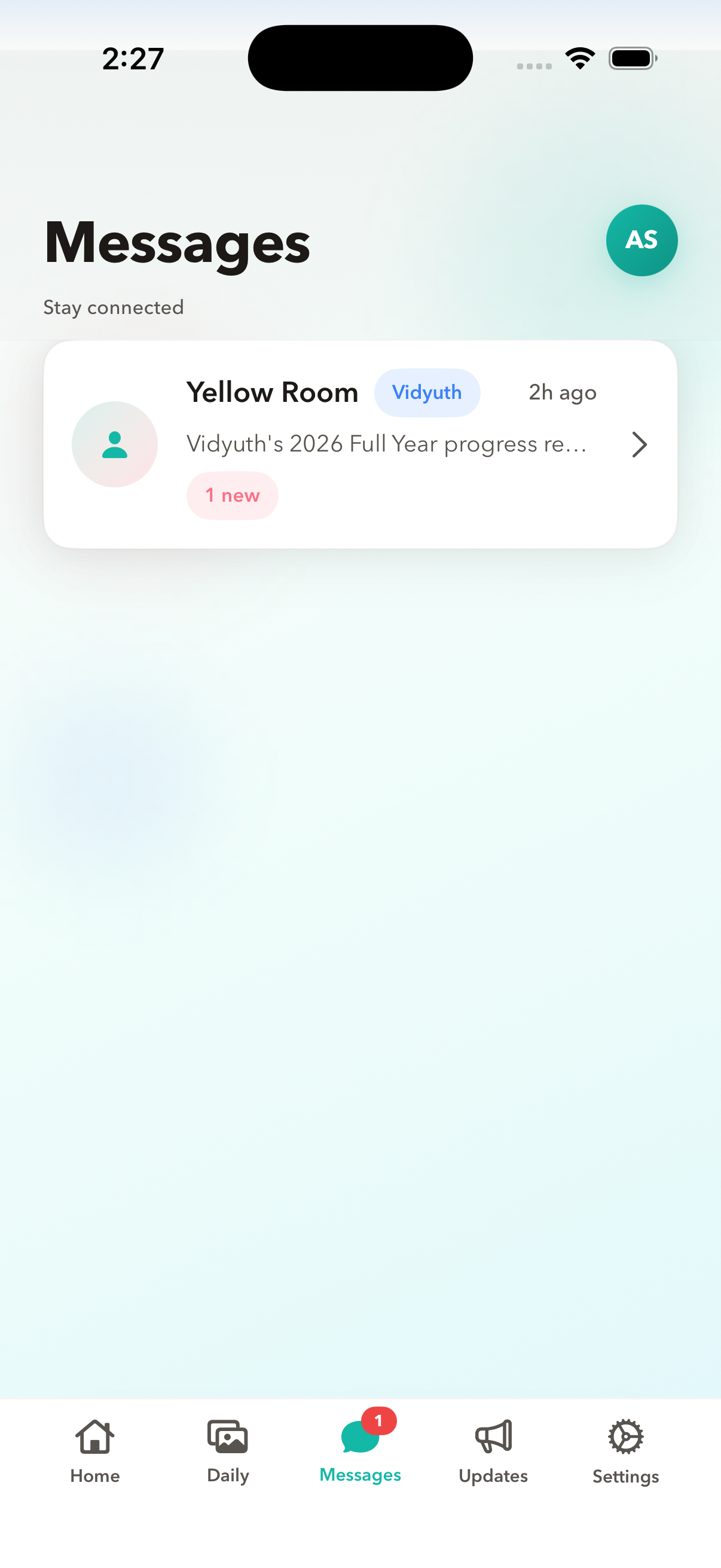This screenshot has height=1568, width=721.
Task: Tap the '2h ago' timestamp
Action: pyautogui.click(x=561, y=393)
